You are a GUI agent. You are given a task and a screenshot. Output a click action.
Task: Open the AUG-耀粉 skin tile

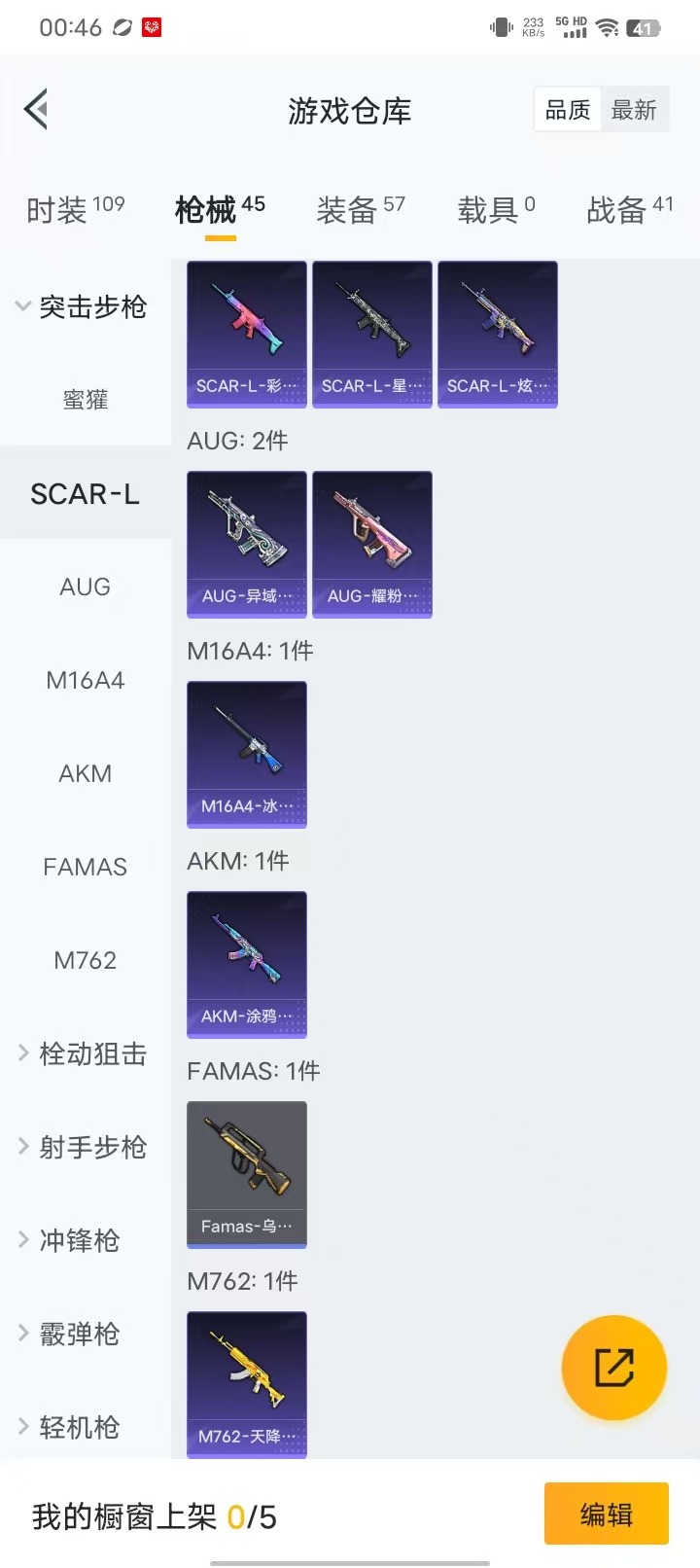click(372, 544)
